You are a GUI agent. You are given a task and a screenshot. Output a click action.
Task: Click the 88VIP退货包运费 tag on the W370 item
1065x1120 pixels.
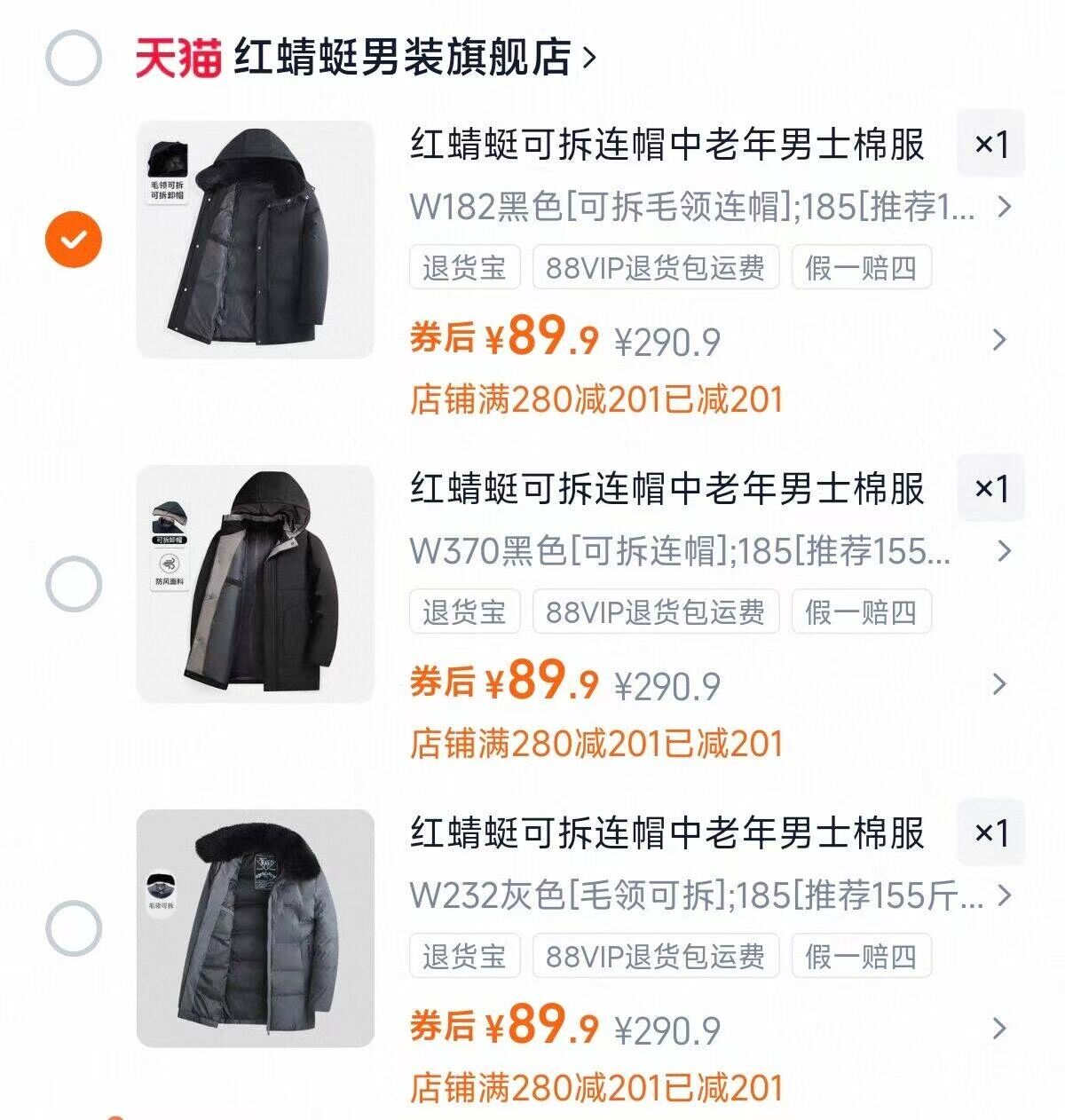click(655, 612)
